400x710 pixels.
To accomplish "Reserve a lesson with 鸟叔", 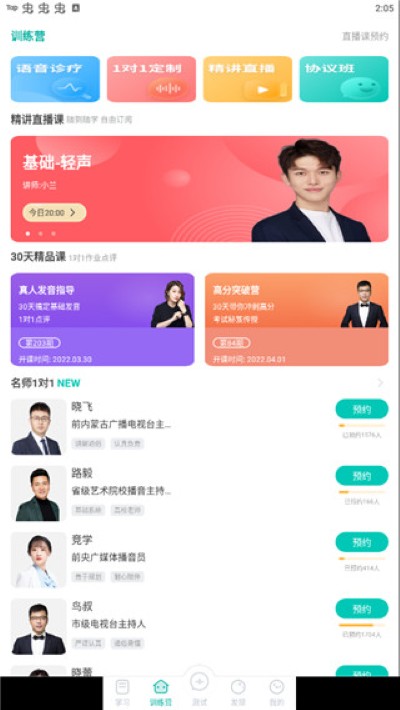I will click(361, 609).
